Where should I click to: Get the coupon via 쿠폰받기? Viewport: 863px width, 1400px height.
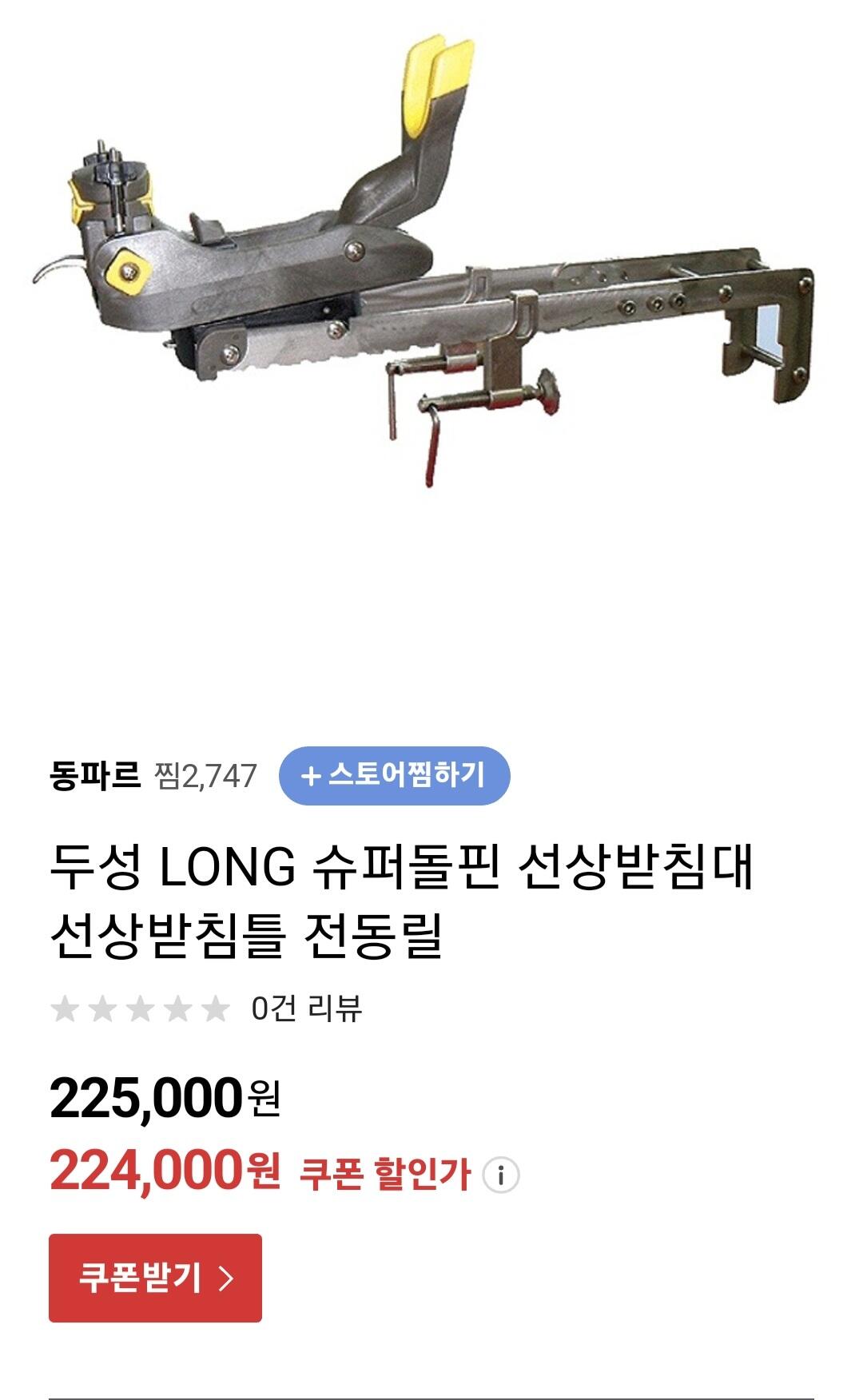pos(155,1278)
